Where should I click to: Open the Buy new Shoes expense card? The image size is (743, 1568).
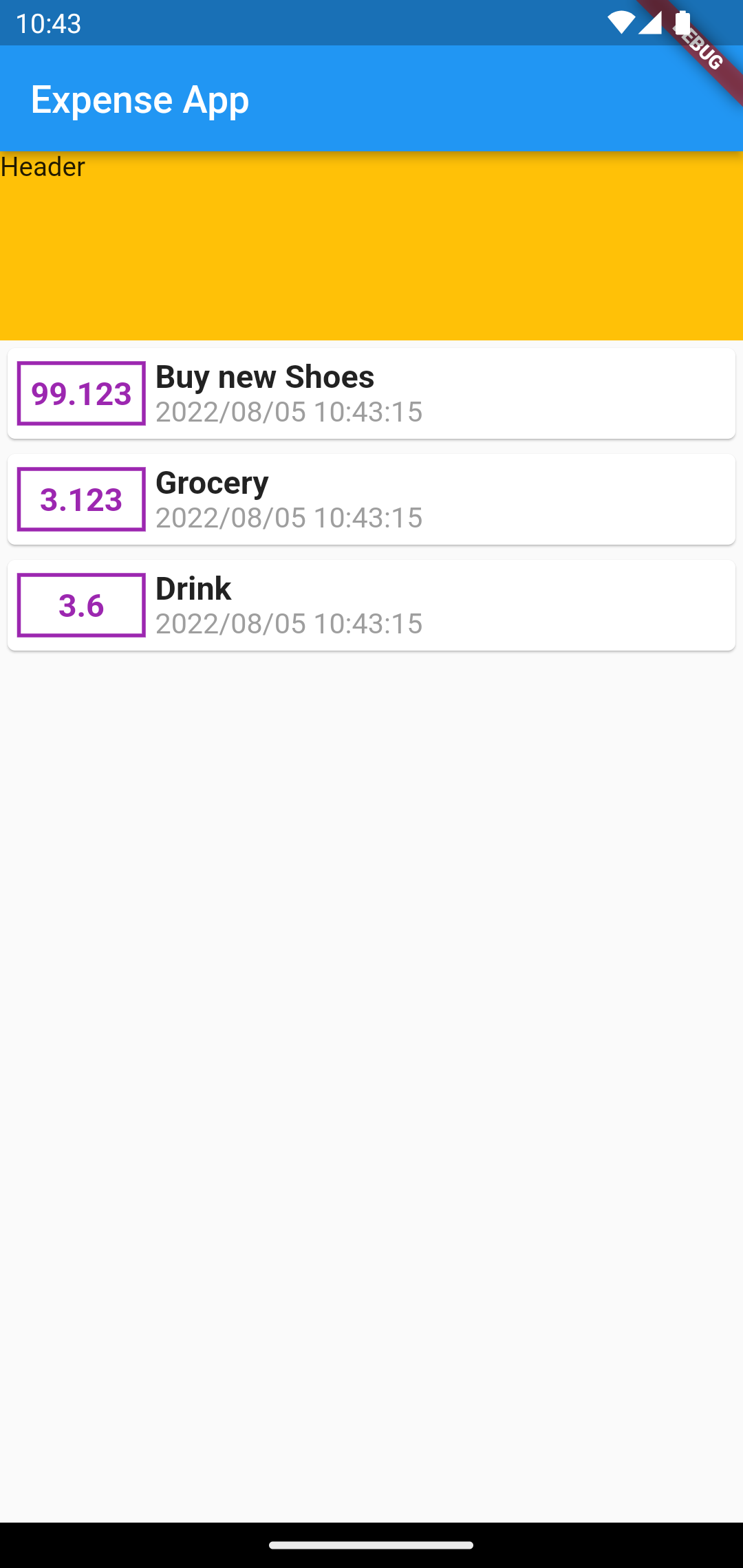pos(371,393)
